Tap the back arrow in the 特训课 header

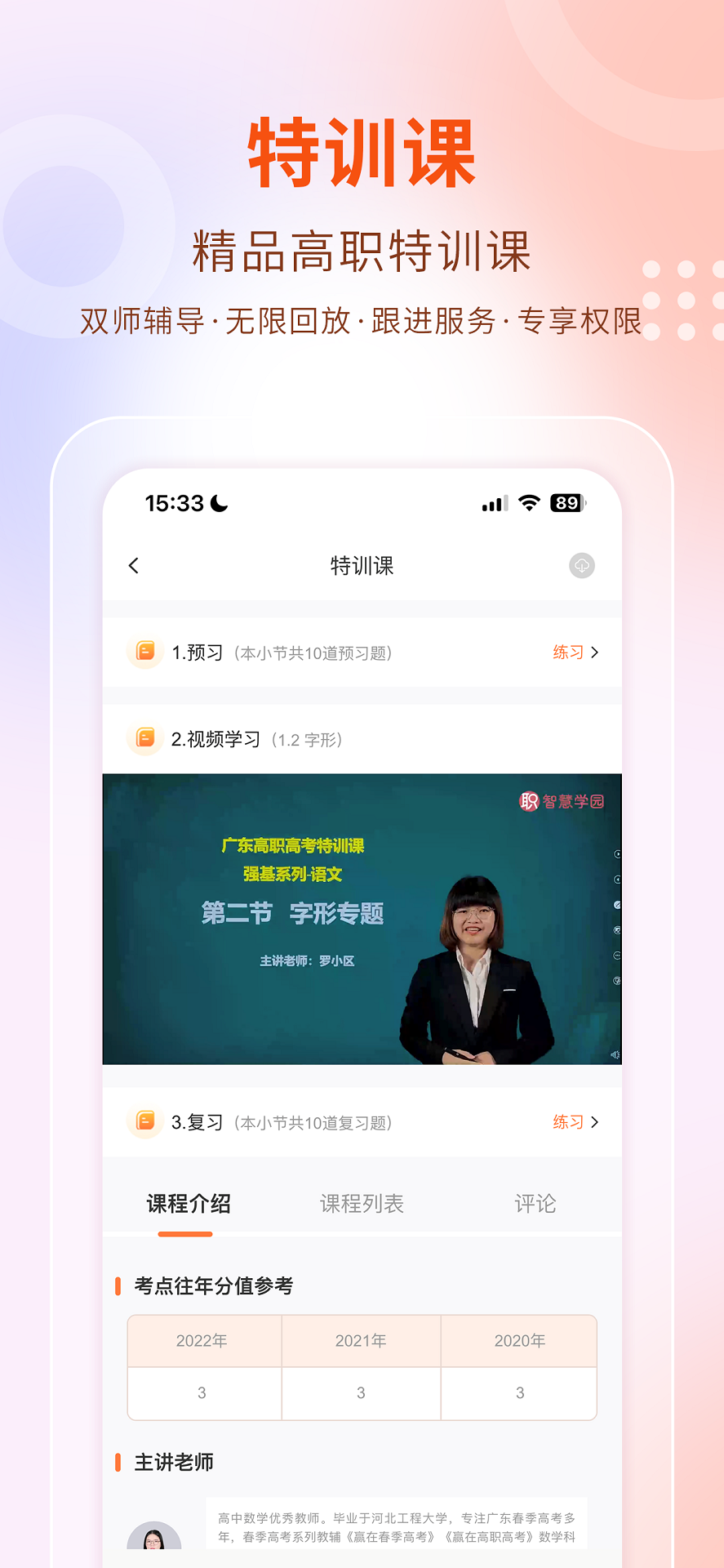click(133, 565)
